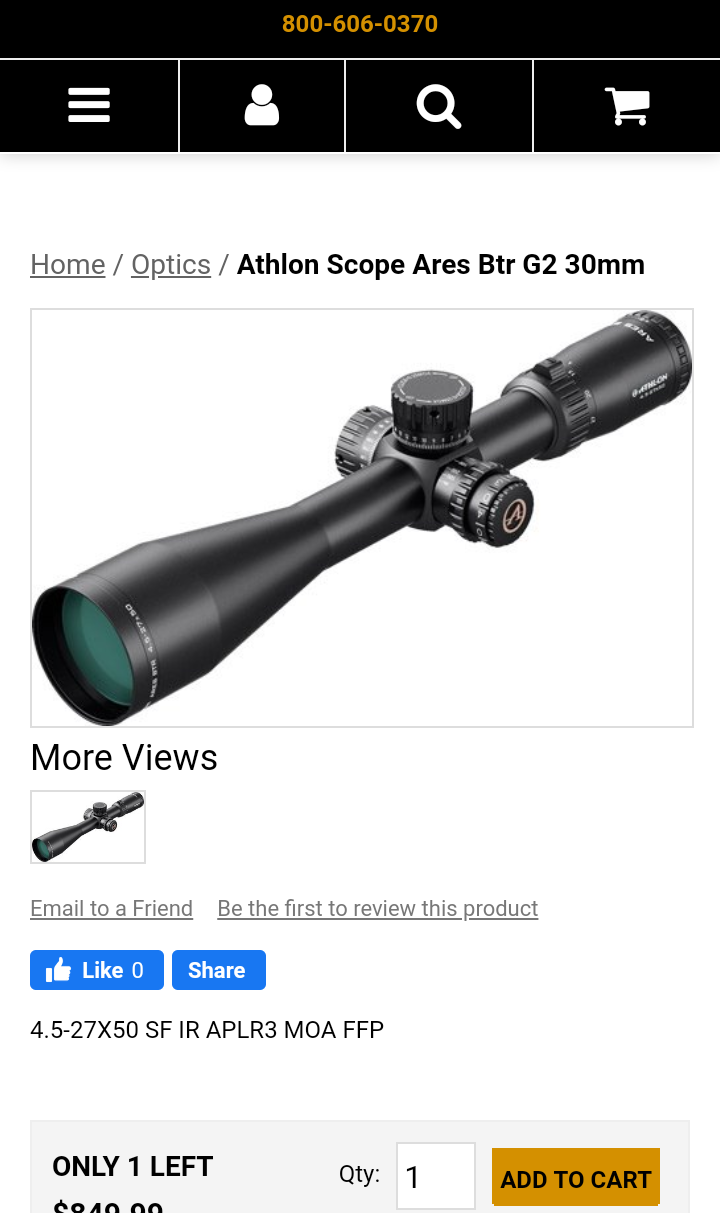Tap Email to a Friend
Image resolution: width=720 pixels, height=1213 pixels.
(111, 909)
